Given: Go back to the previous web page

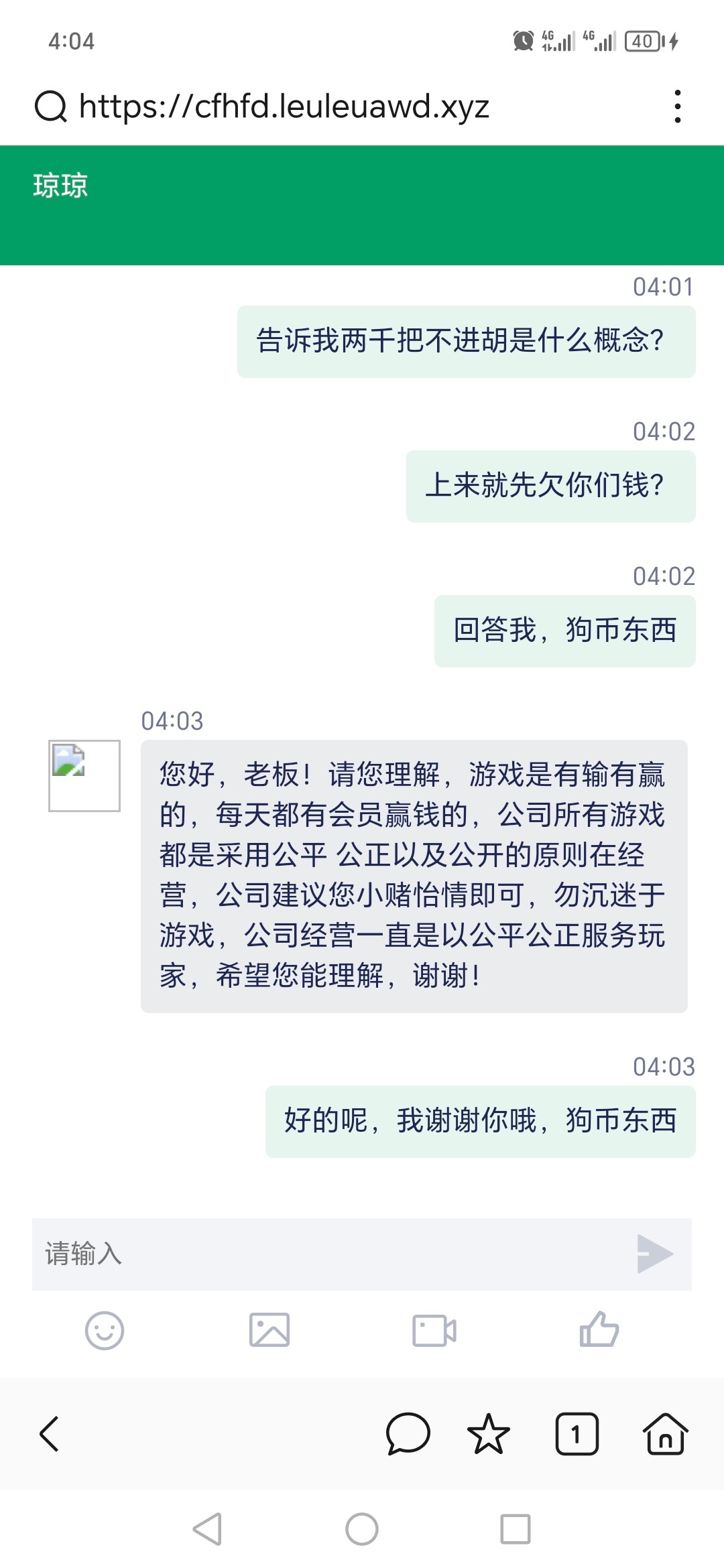Looking at the screenshot, I should 50,1434.
